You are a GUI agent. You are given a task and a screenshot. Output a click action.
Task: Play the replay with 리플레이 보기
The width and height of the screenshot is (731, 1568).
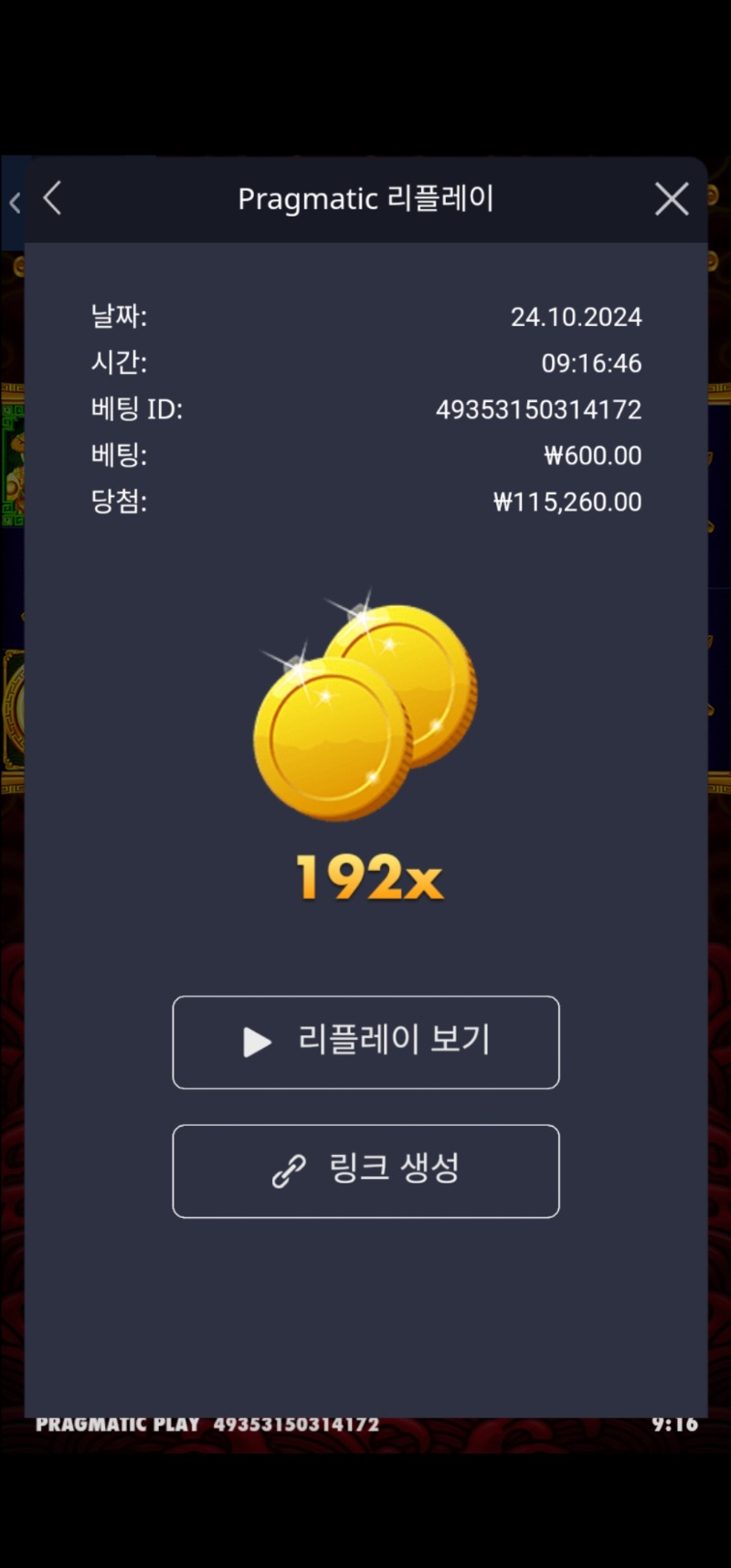coord(365,1042)
